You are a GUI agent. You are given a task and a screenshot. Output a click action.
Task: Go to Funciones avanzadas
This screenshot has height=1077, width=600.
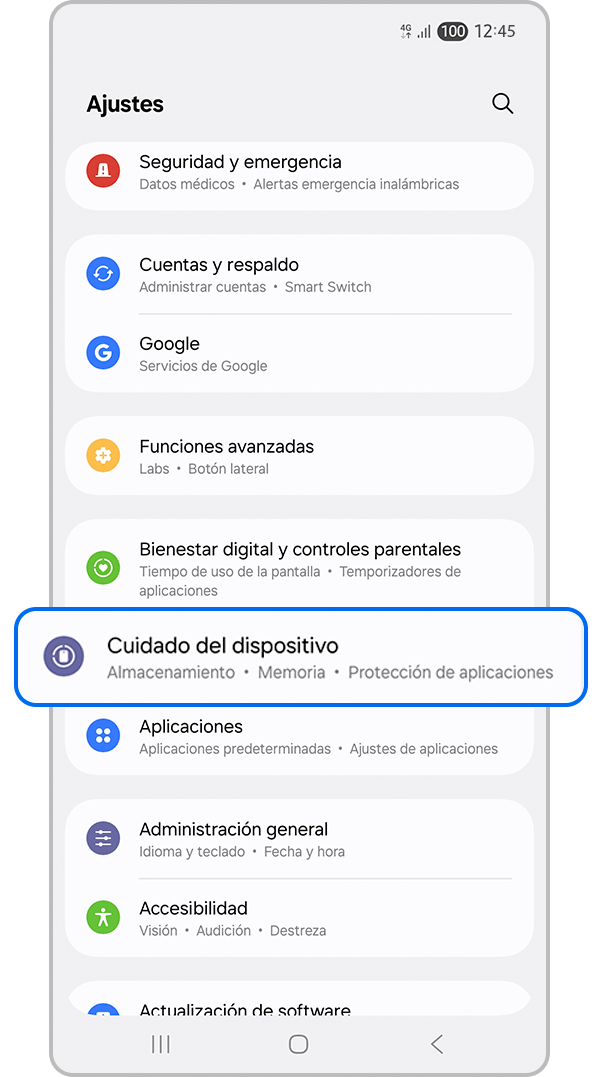[298, 457]
